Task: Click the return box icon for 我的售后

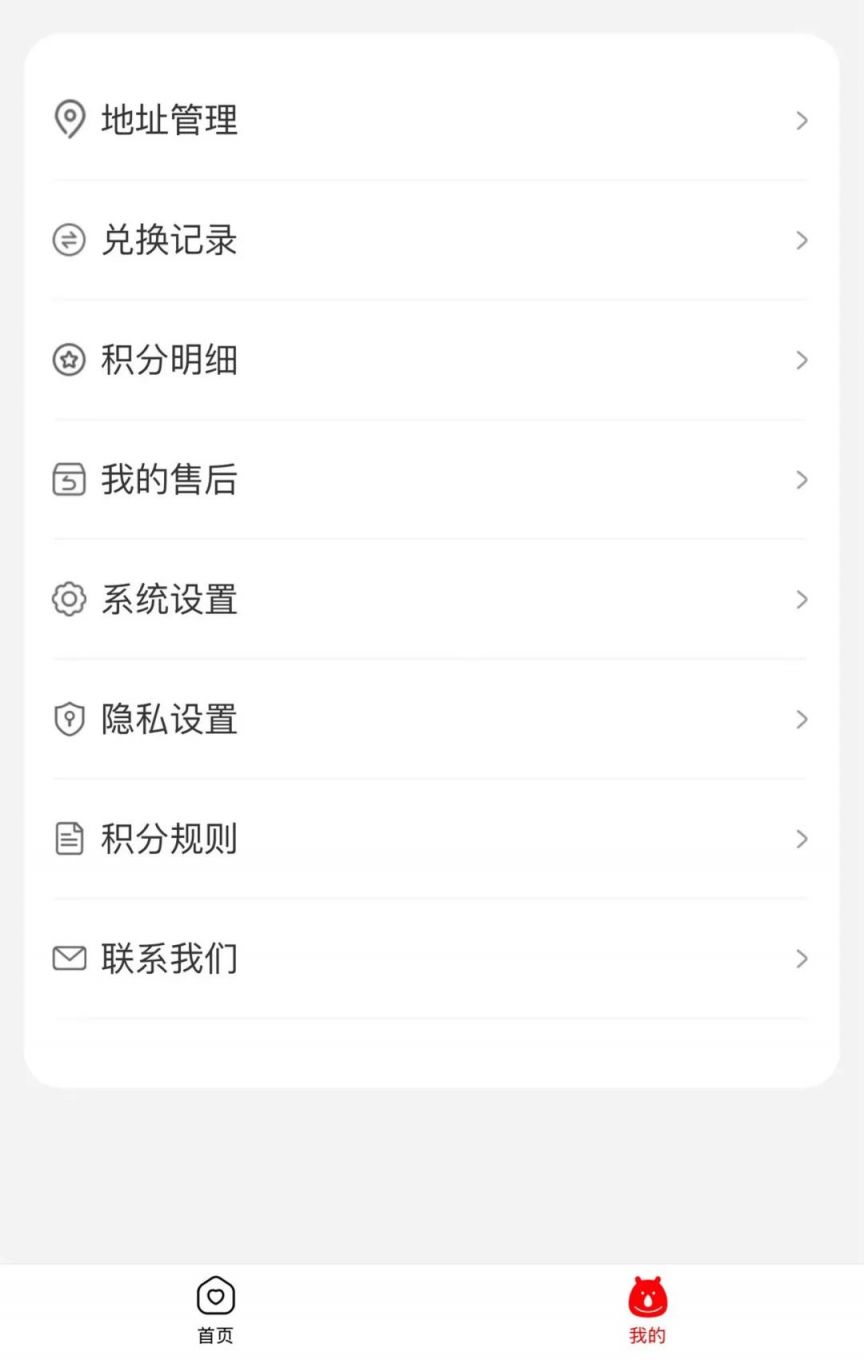Action: pos(68,480)
